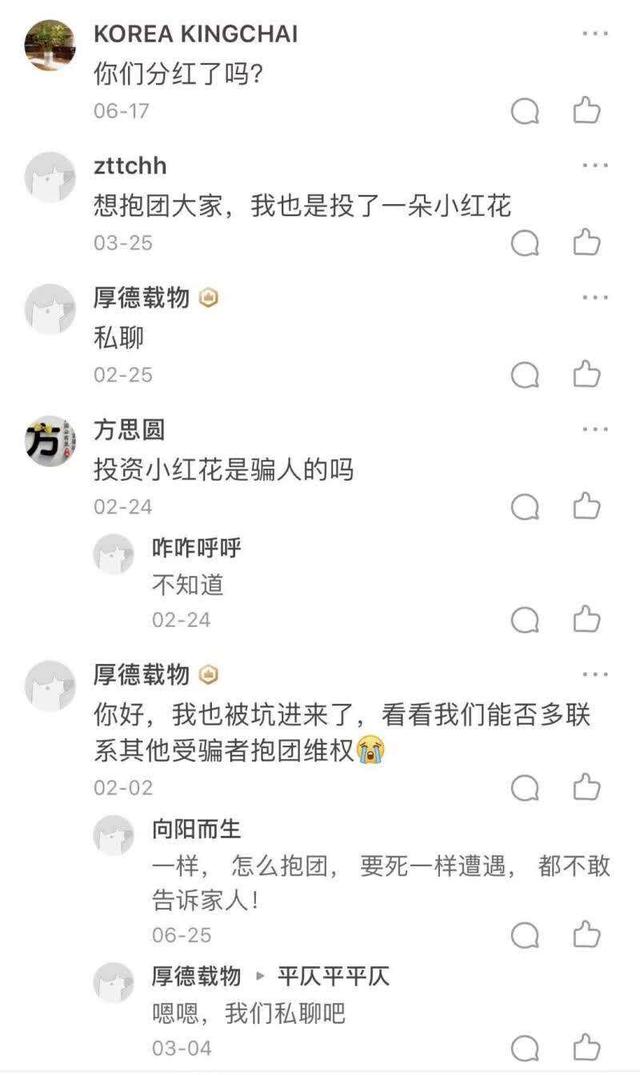Screen dimensions: 640x1075
Task: Reply to 向阳而生's reply
Action: tap(525, 935)
